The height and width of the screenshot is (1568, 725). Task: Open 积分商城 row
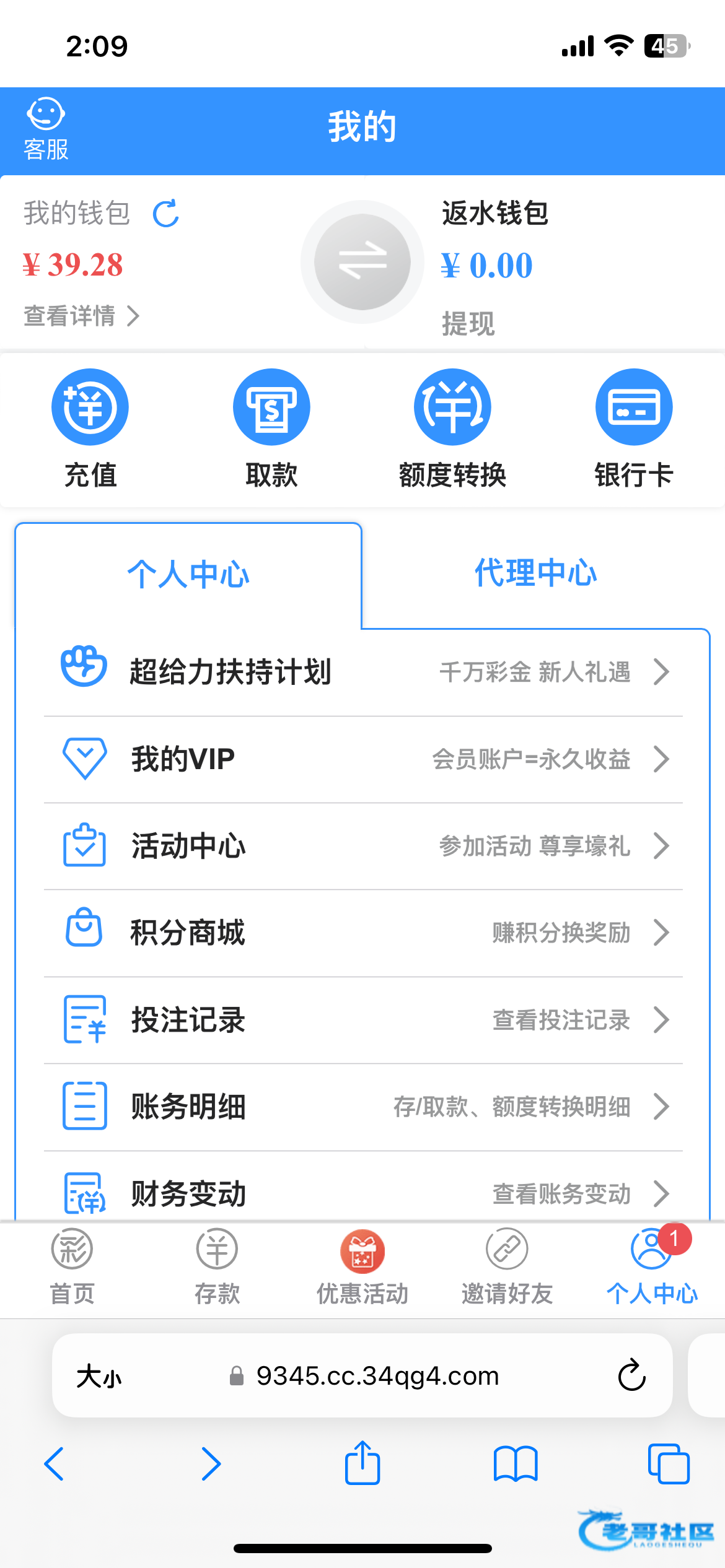363,933
